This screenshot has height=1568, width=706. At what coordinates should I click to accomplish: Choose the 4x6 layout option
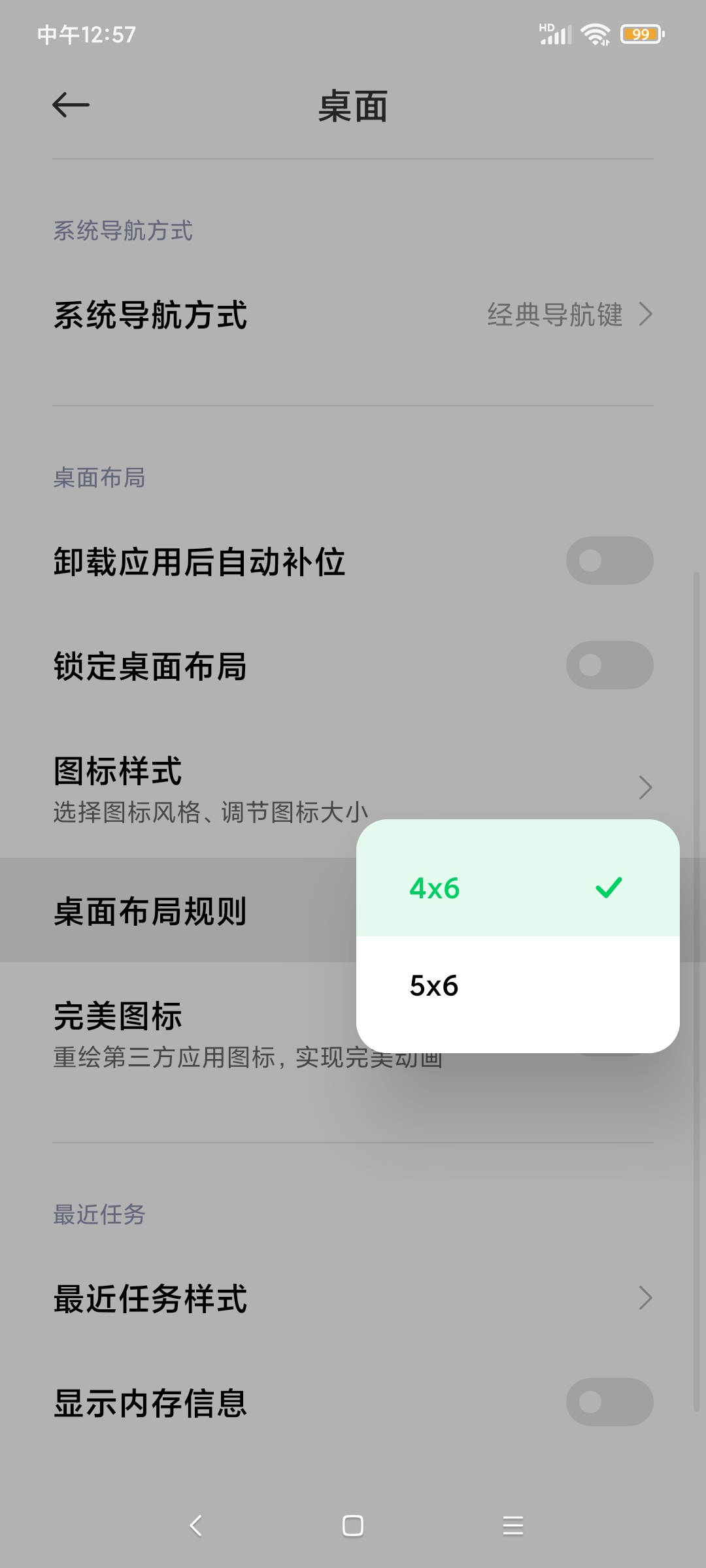[x=516, y=889]
